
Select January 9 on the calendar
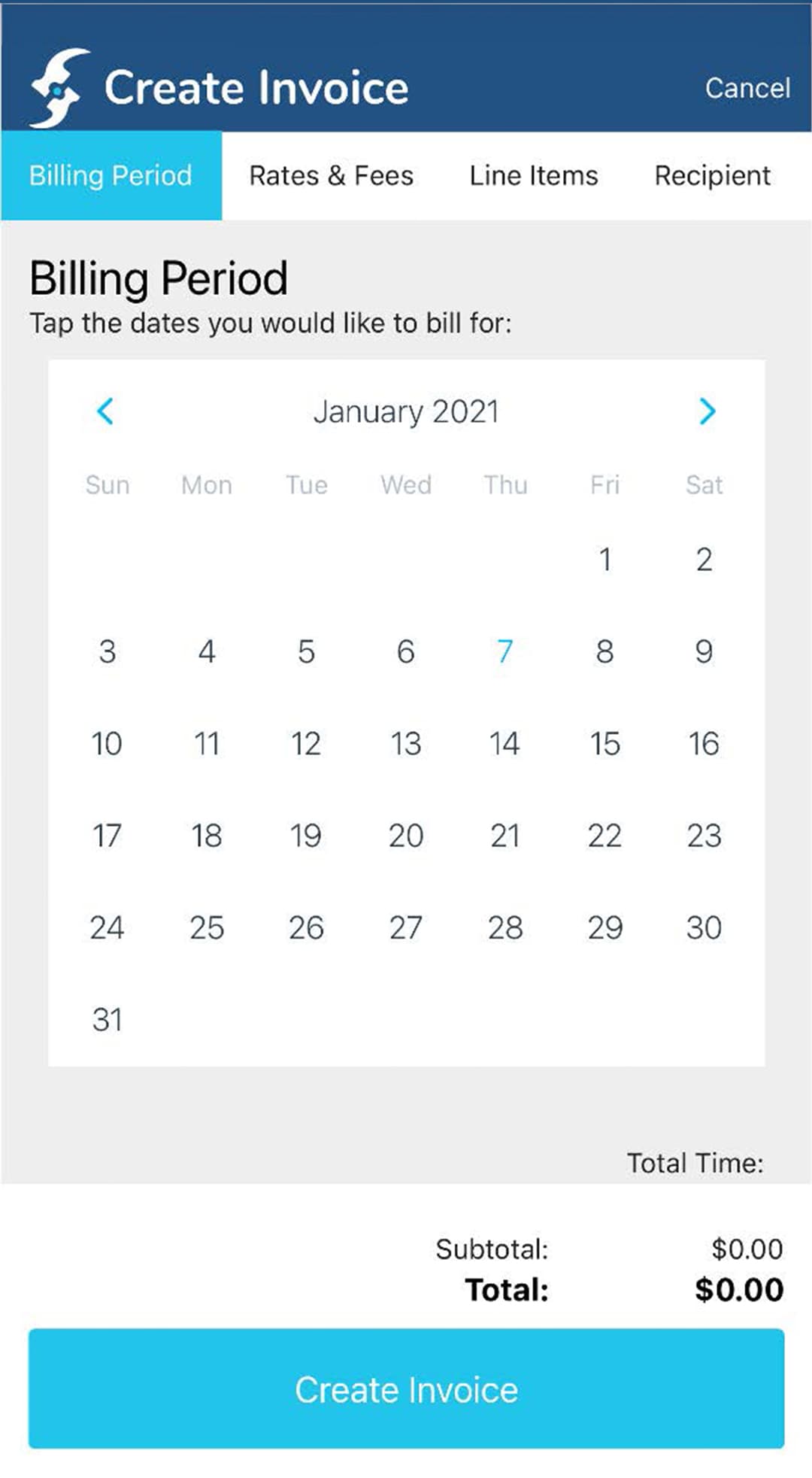pos(704,651)
